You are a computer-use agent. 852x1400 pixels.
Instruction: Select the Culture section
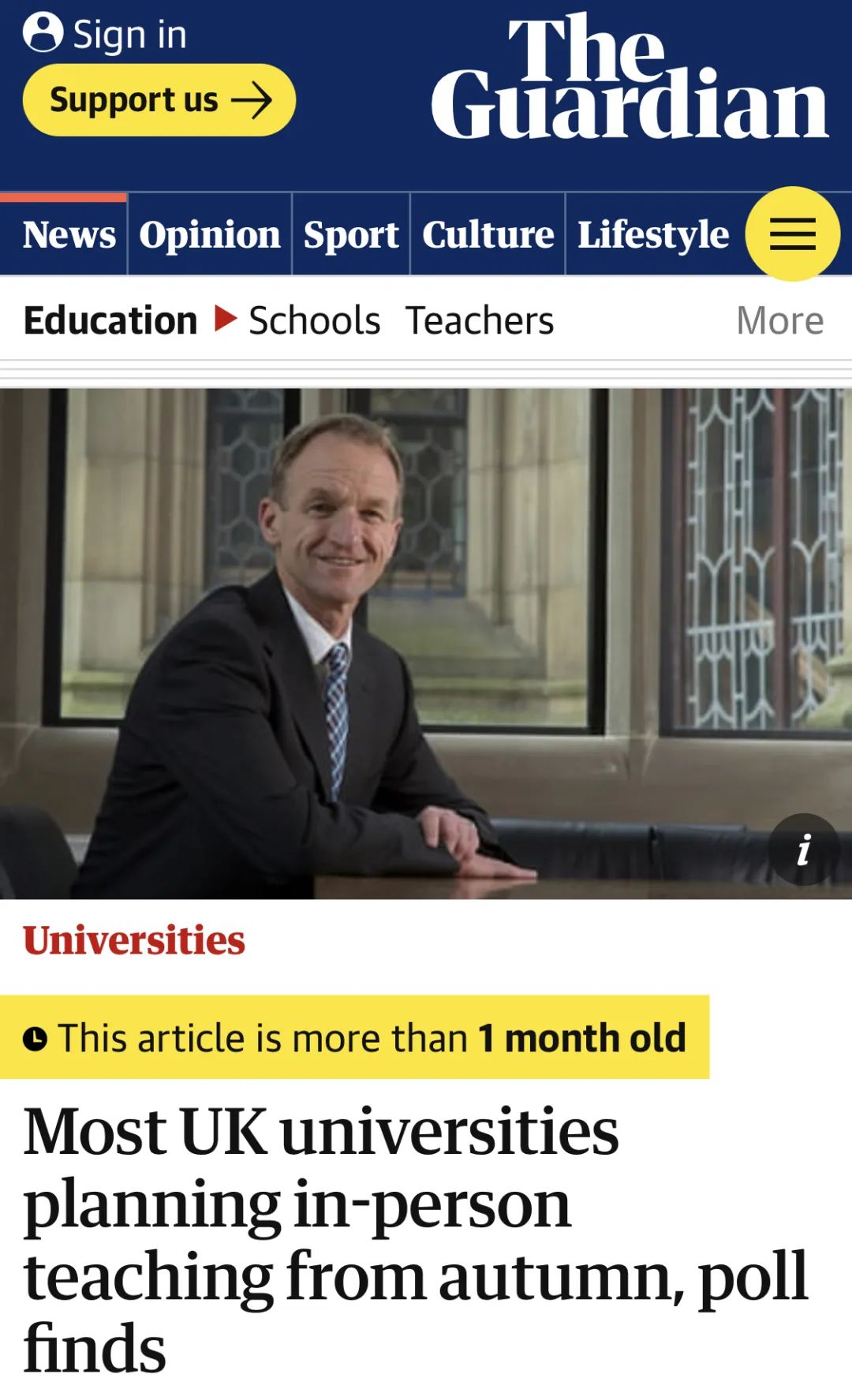[x=488, y=235]
